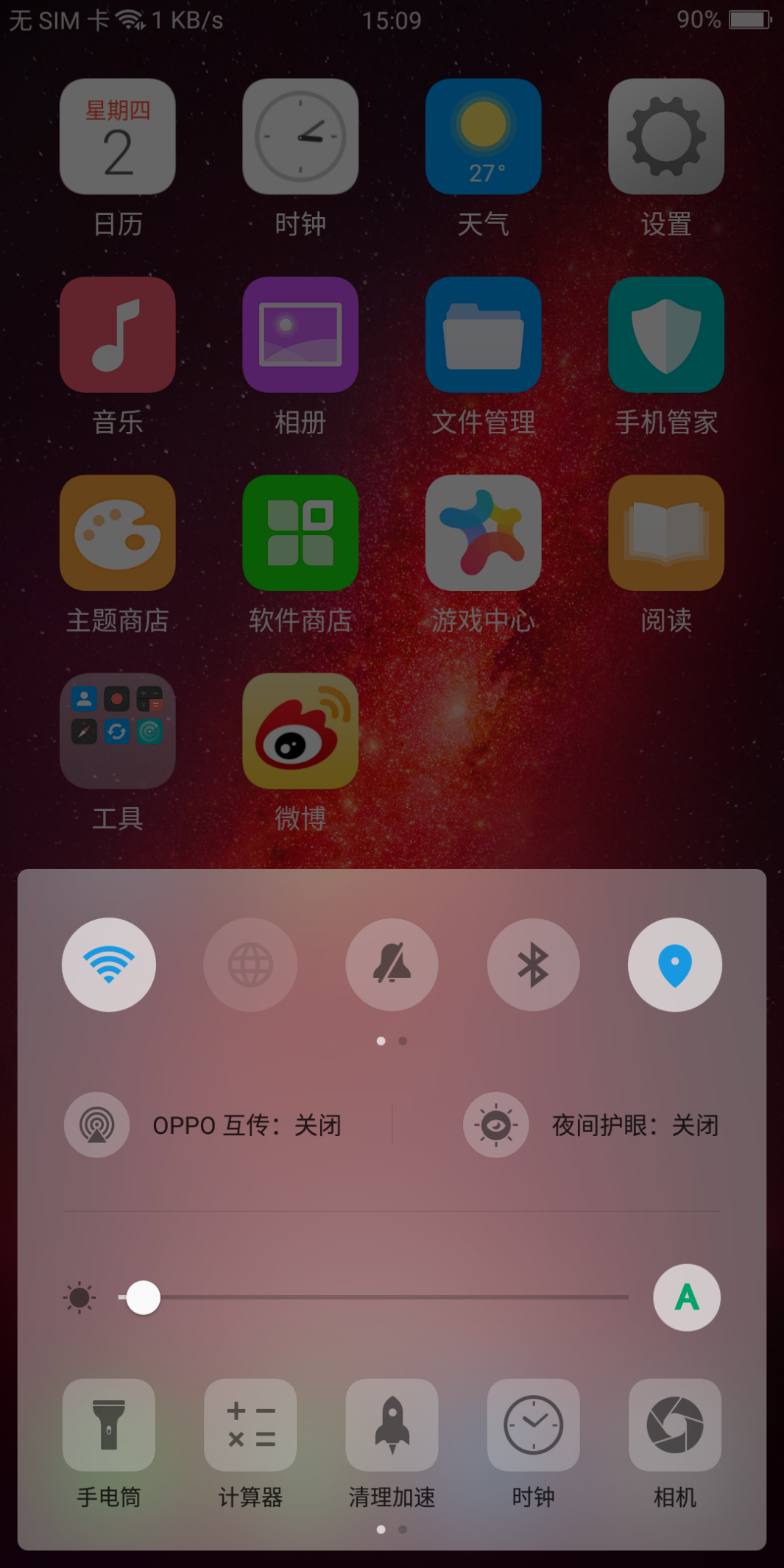784x1568 pixels.
Task: Disable the location toggle
Action: point(674,964)
